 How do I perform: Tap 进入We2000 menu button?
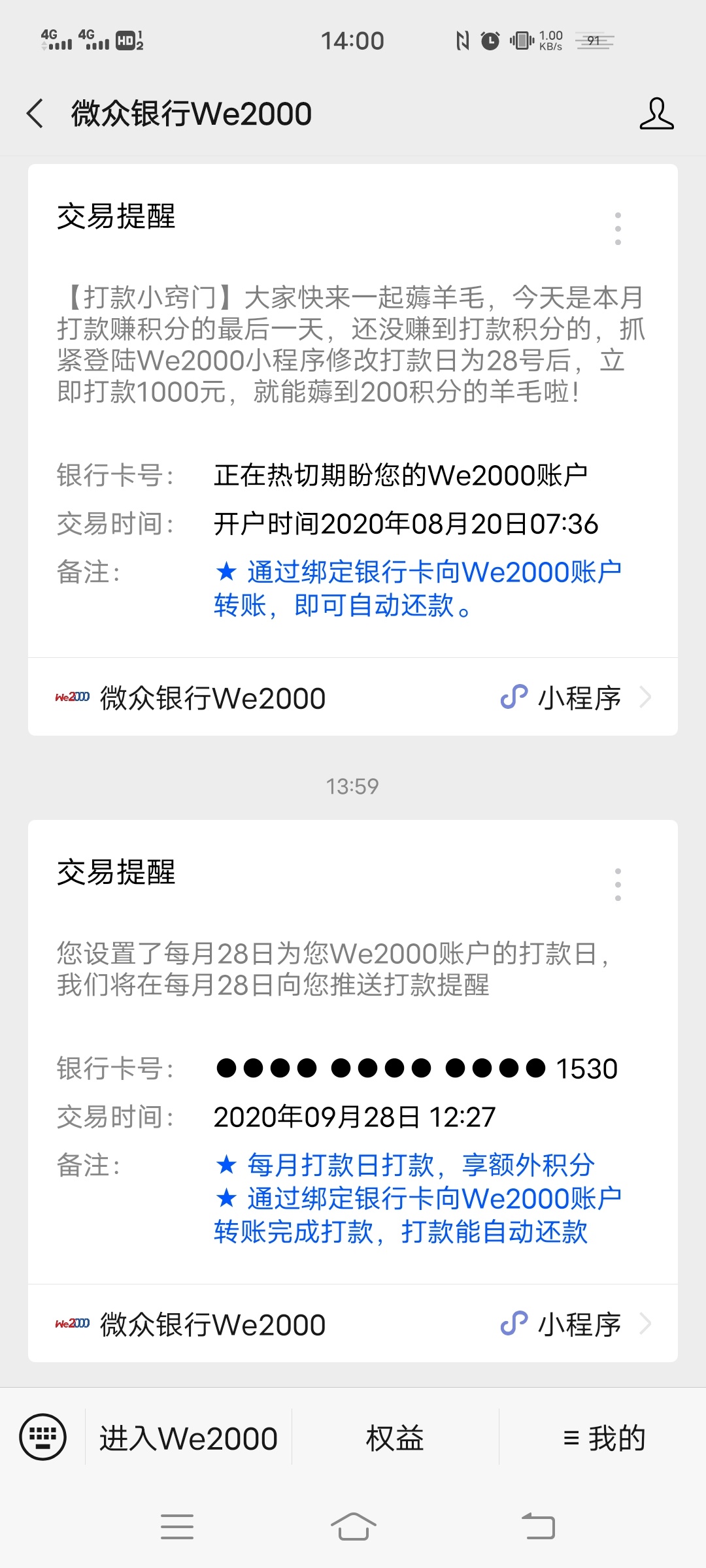pos(188,1438)
